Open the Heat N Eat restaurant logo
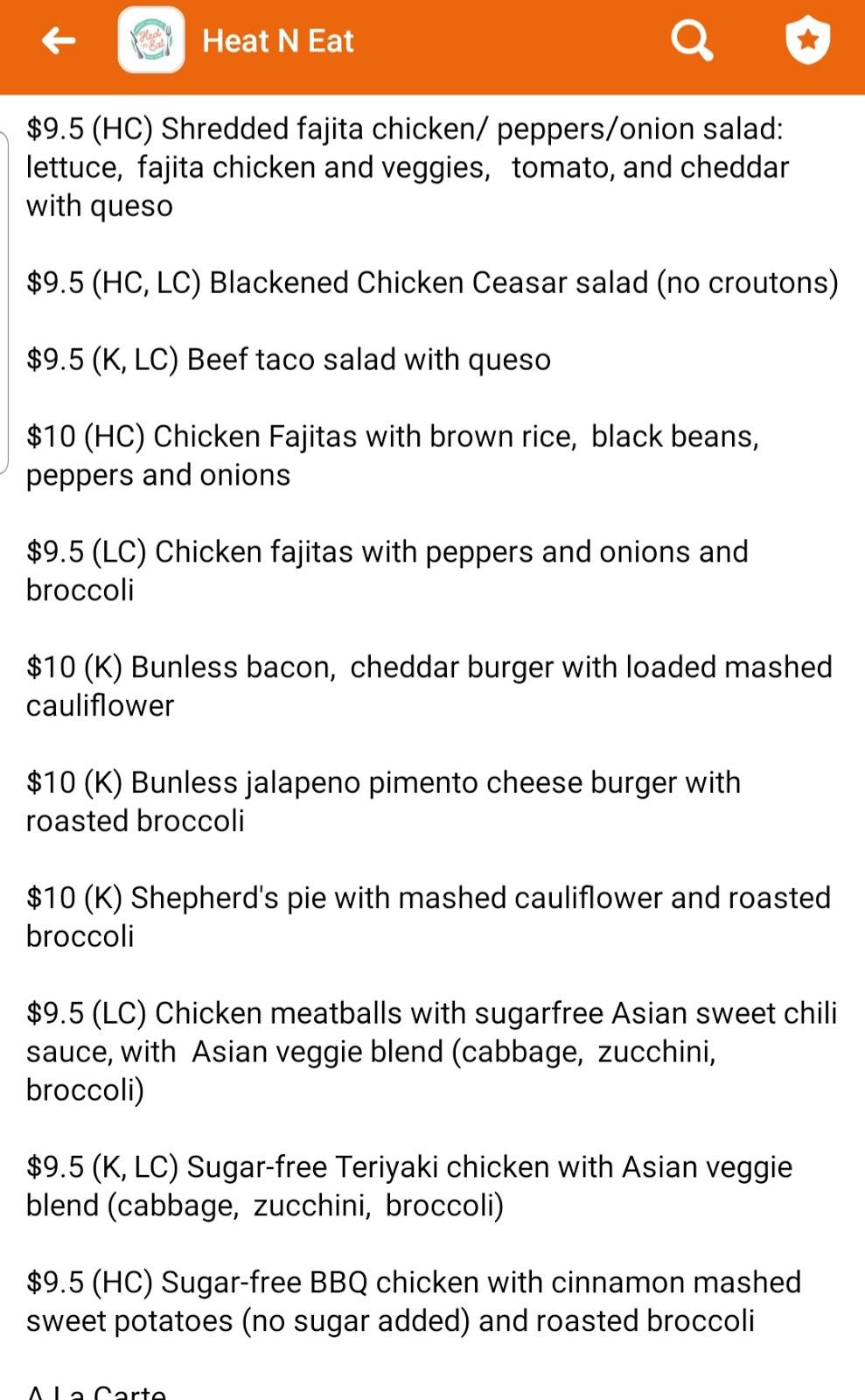This screenshot has width=865, height=1400. [x=152, y=39]
